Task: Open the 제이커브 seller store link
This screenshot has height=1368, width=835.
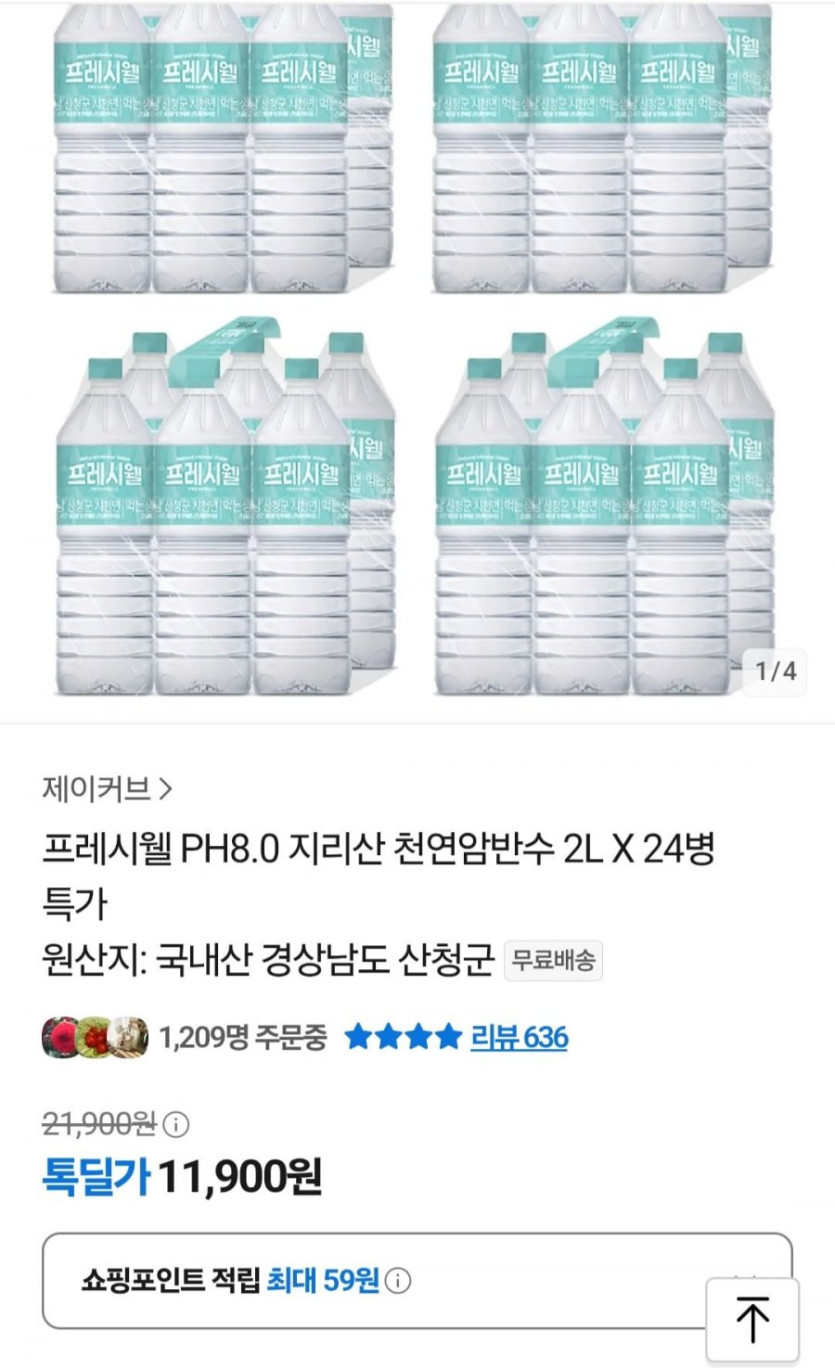Action: [x=107, y=789]
